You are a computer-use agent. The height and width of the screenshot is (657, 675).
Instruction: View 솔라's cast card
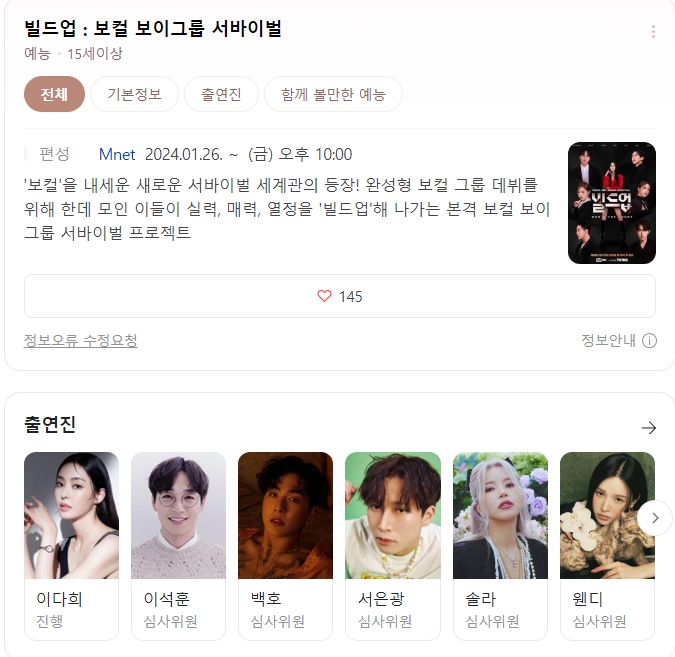click(500, 545)
